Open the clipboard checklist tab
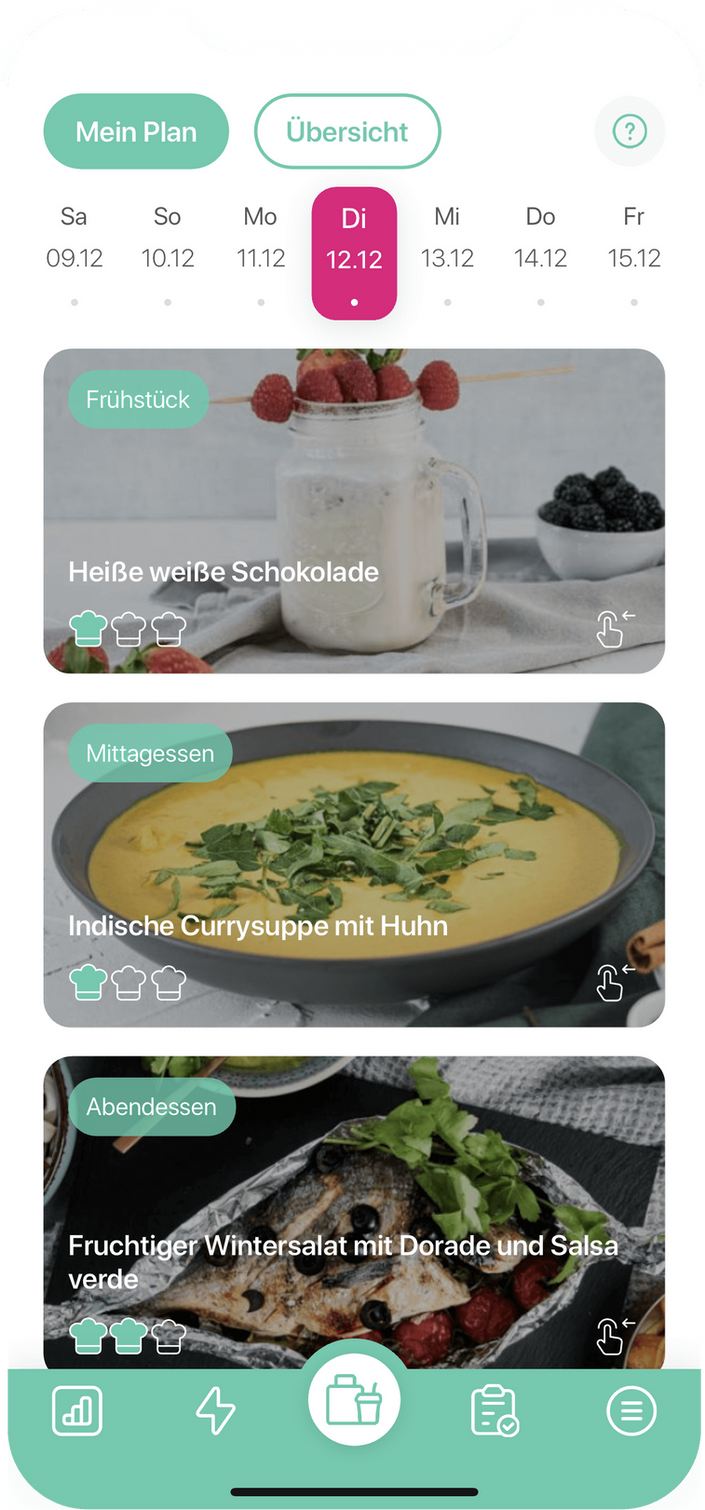The image size is (705, 1510). pyautogui.click(x=494, y=1411)
